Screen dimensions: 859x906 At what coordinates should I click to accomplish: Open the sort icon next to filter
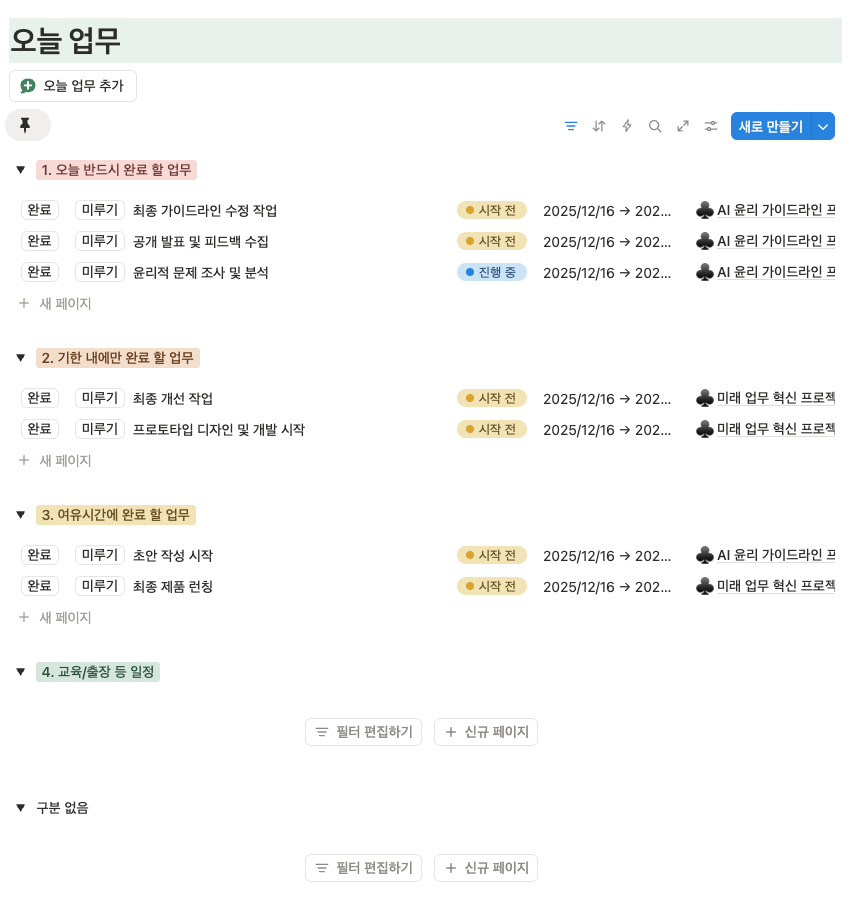(599, 126)
